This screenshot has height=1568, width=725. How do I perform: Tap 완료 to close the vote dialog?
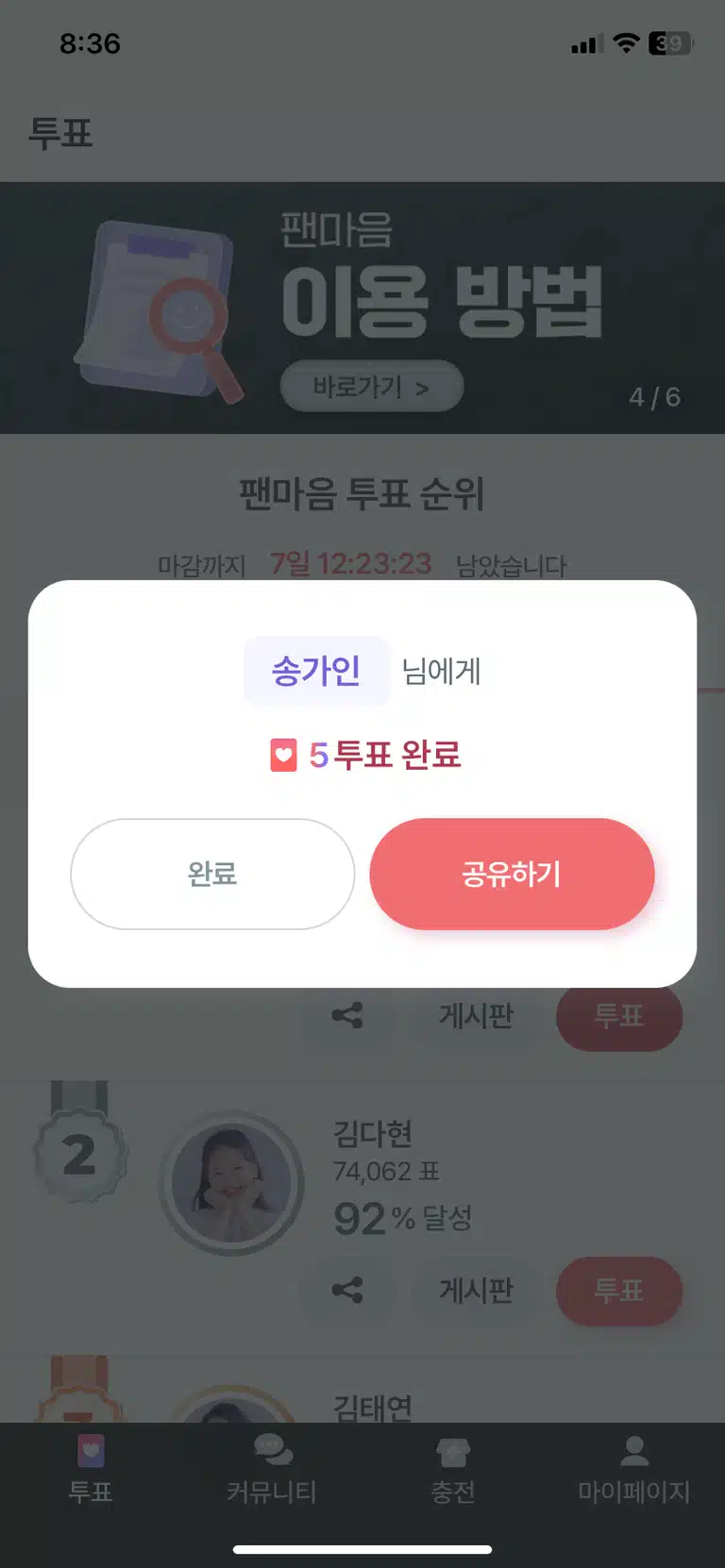(x=212, y=874)
